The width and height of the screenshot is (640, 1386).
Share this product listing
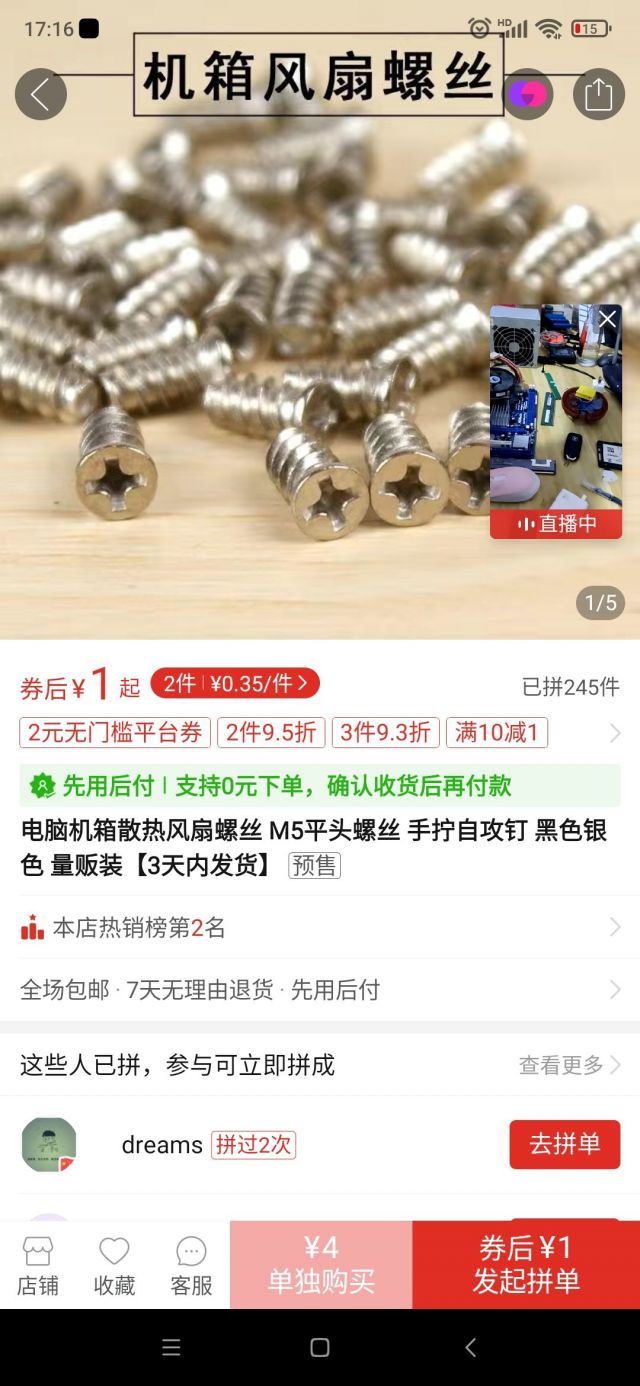click(x=598, y=94)
